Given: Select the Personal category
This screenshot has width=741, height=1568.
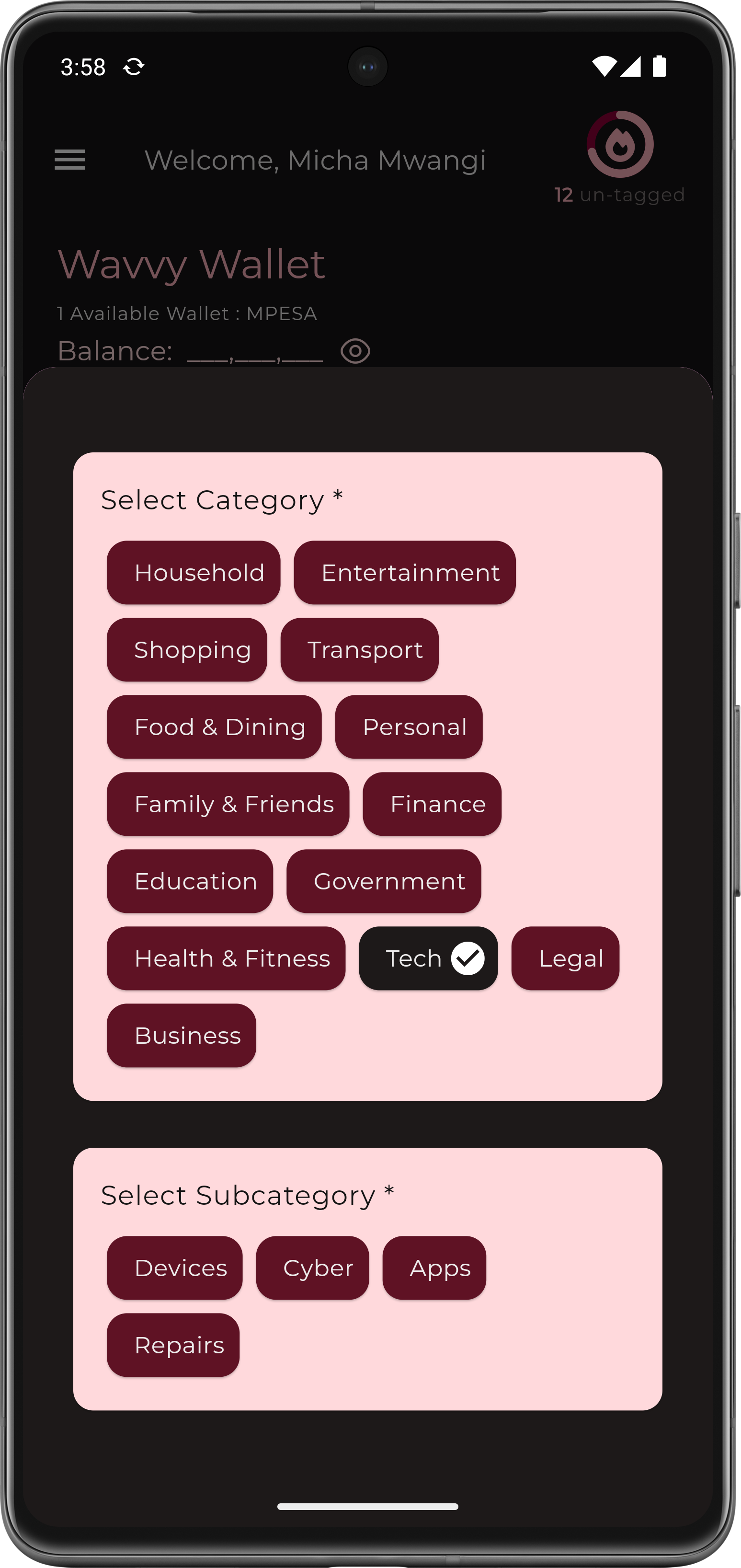Looking at the screenshot, I should tap(408, 727).
